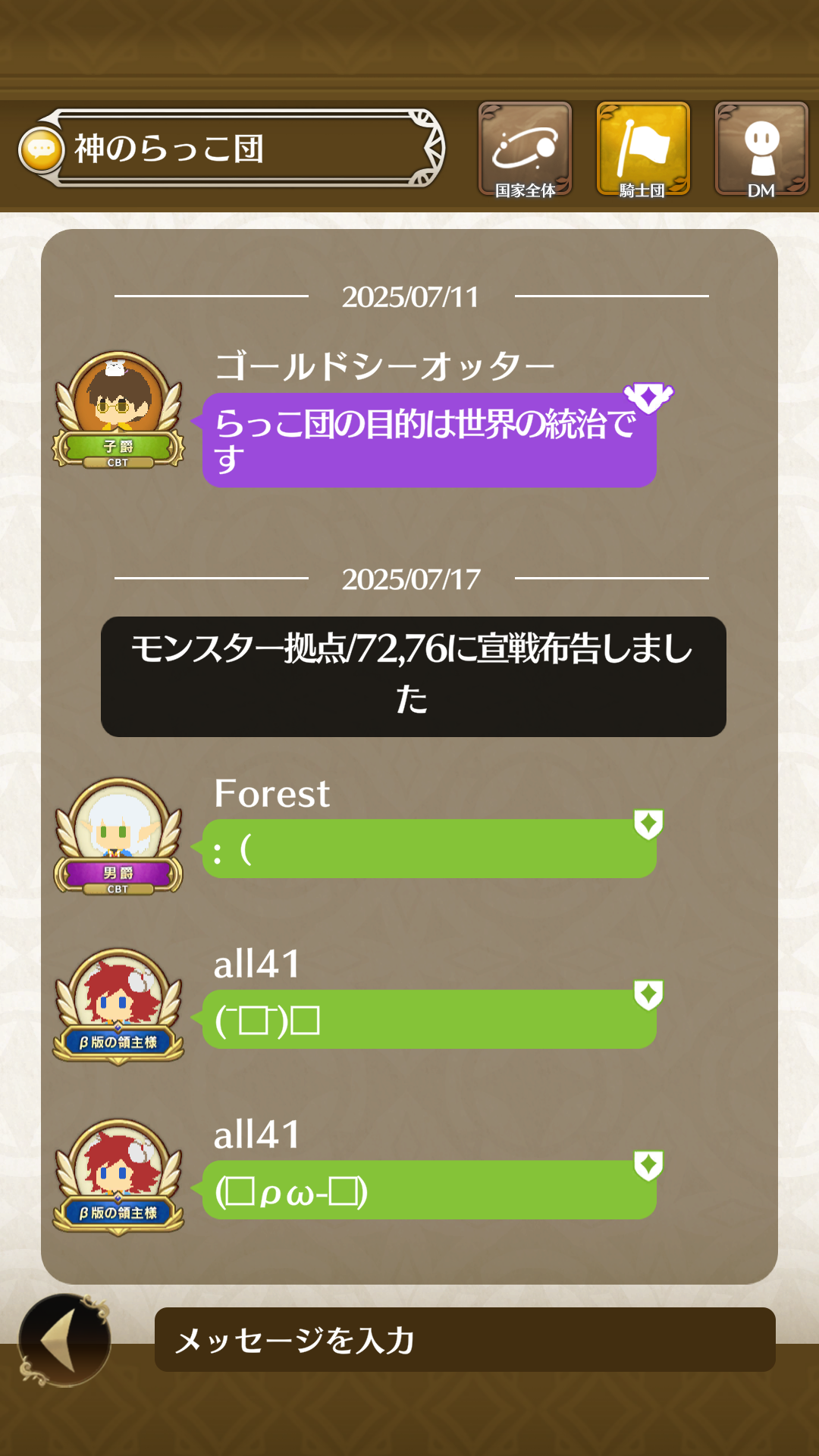Open the DM chat tab
The image size is (819, 1456).
tap(761, 150)
